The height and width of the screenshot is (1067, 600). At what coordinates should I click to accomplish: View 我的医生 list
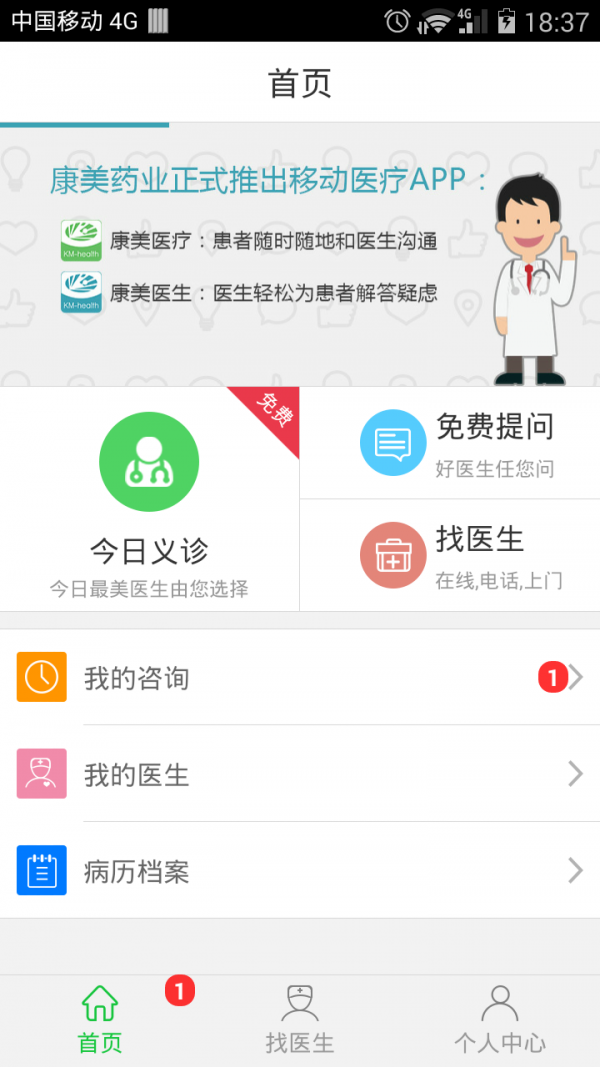tap(300, 774)
